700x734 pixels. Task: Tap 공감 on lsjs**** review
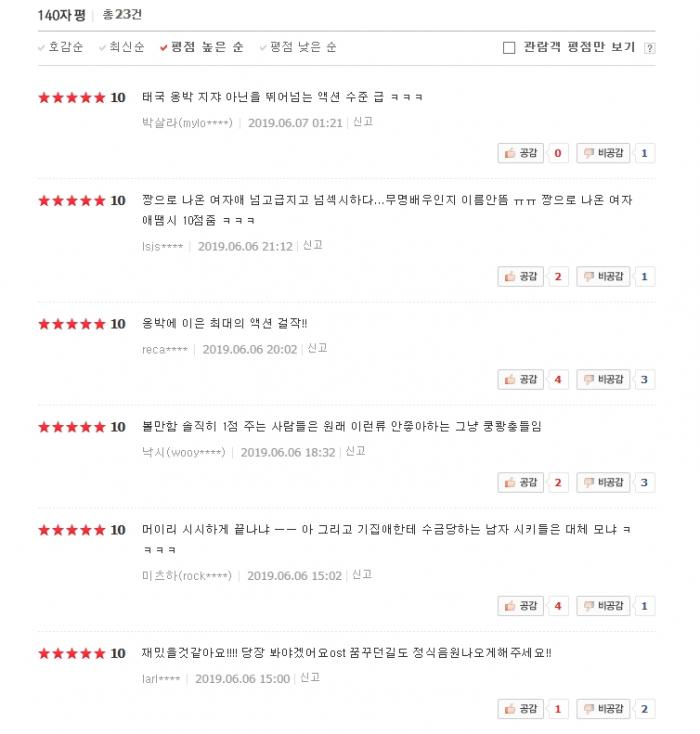tap(521, 276)
